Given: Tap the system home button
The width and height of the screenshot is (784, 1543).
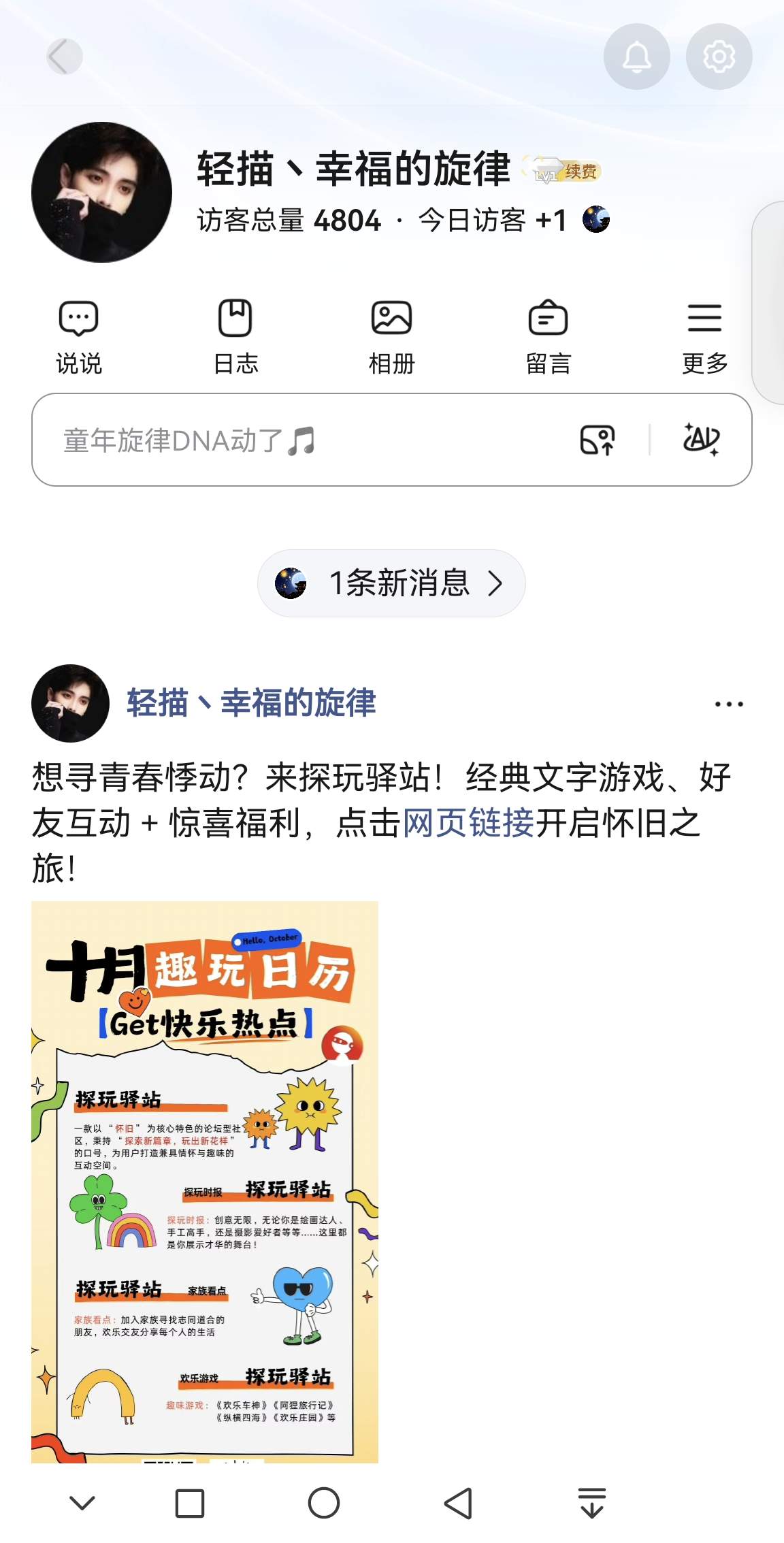Looking at the screenshot, I should pos(324,1503).
